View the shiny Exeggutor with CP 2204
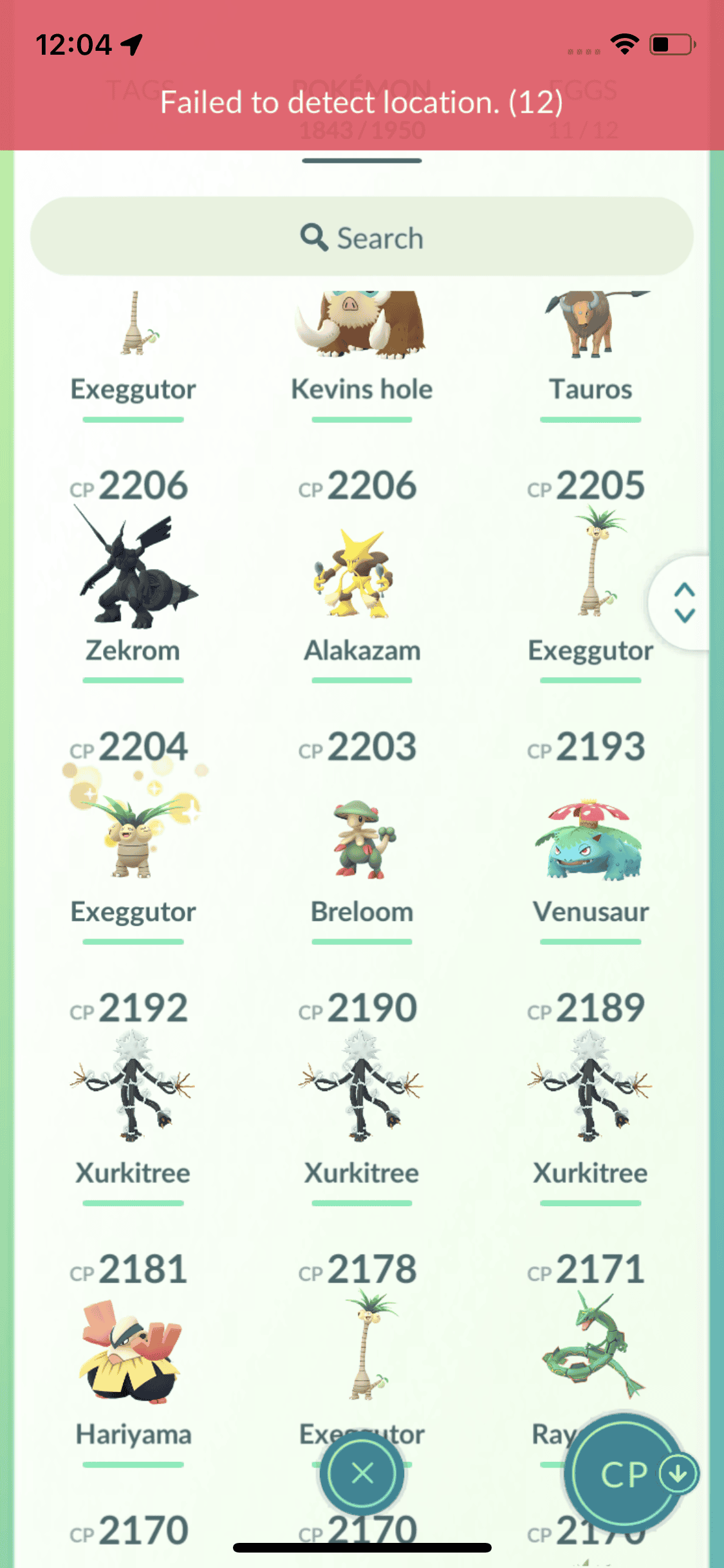The height and width of the screenshot is (1568, 724). [133, 833]
